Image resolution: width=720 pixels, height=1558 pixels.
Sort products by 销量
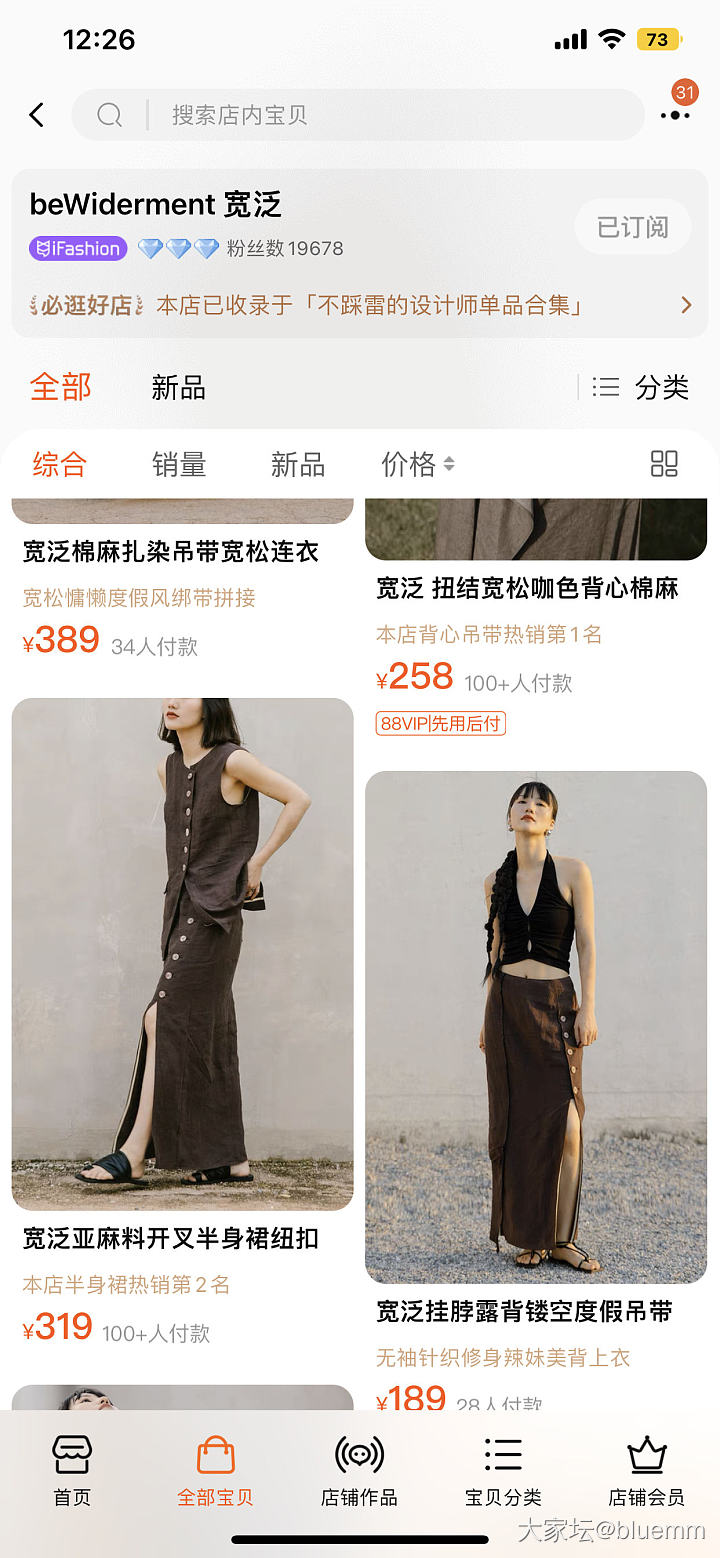(179, 464)
